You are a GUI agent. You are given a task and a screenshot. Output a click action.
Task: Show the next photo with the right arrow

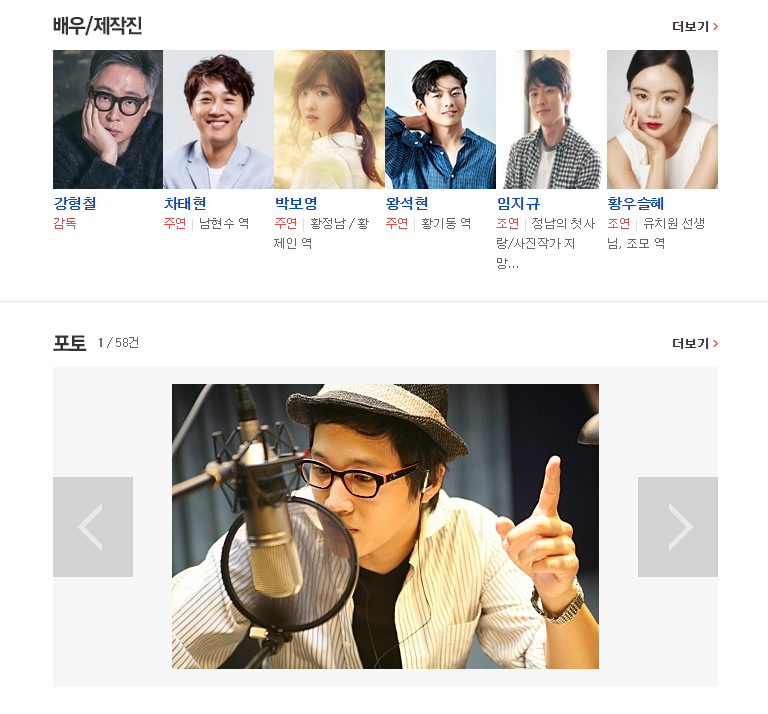[678, 527]
